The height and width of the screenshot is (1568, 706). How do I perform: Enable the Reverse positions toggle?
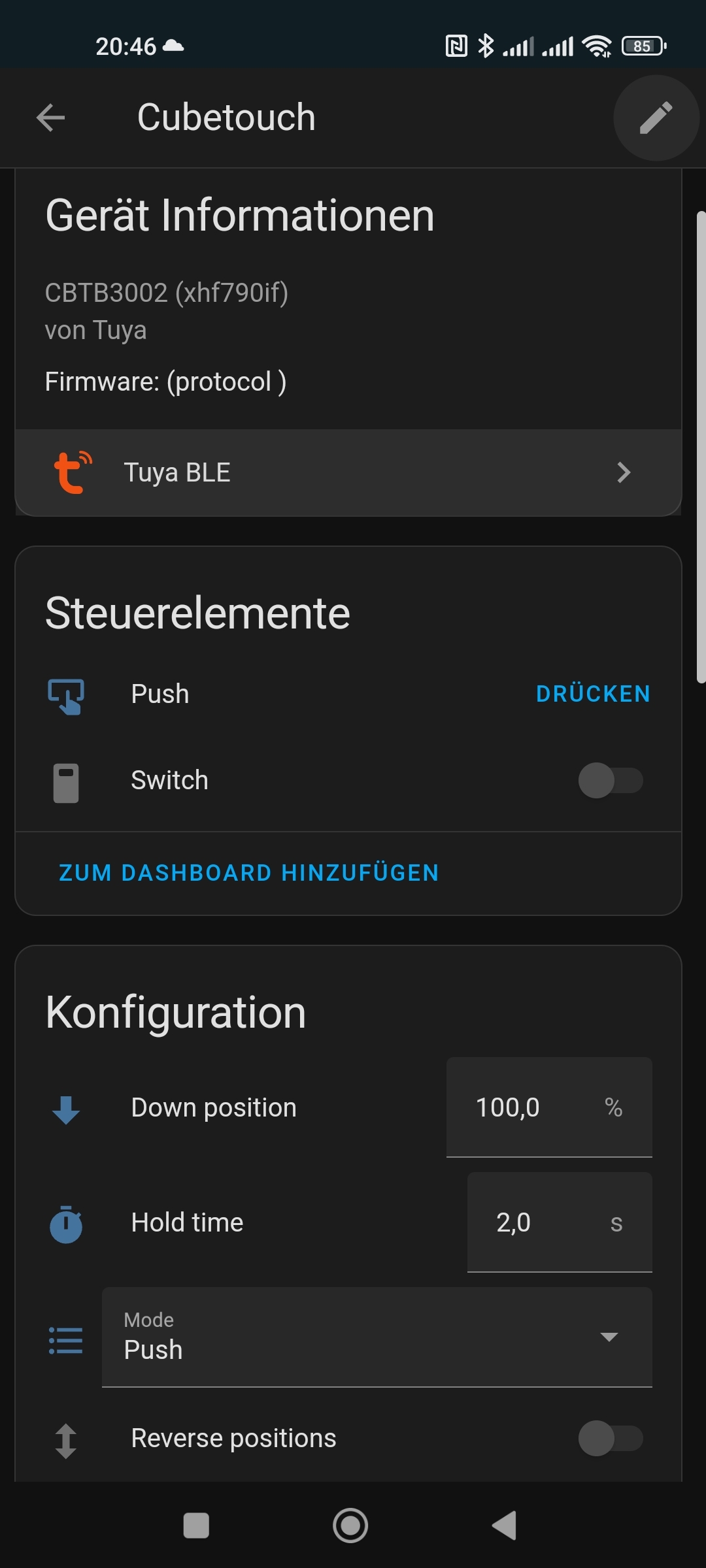click(x=611, y=1438)
